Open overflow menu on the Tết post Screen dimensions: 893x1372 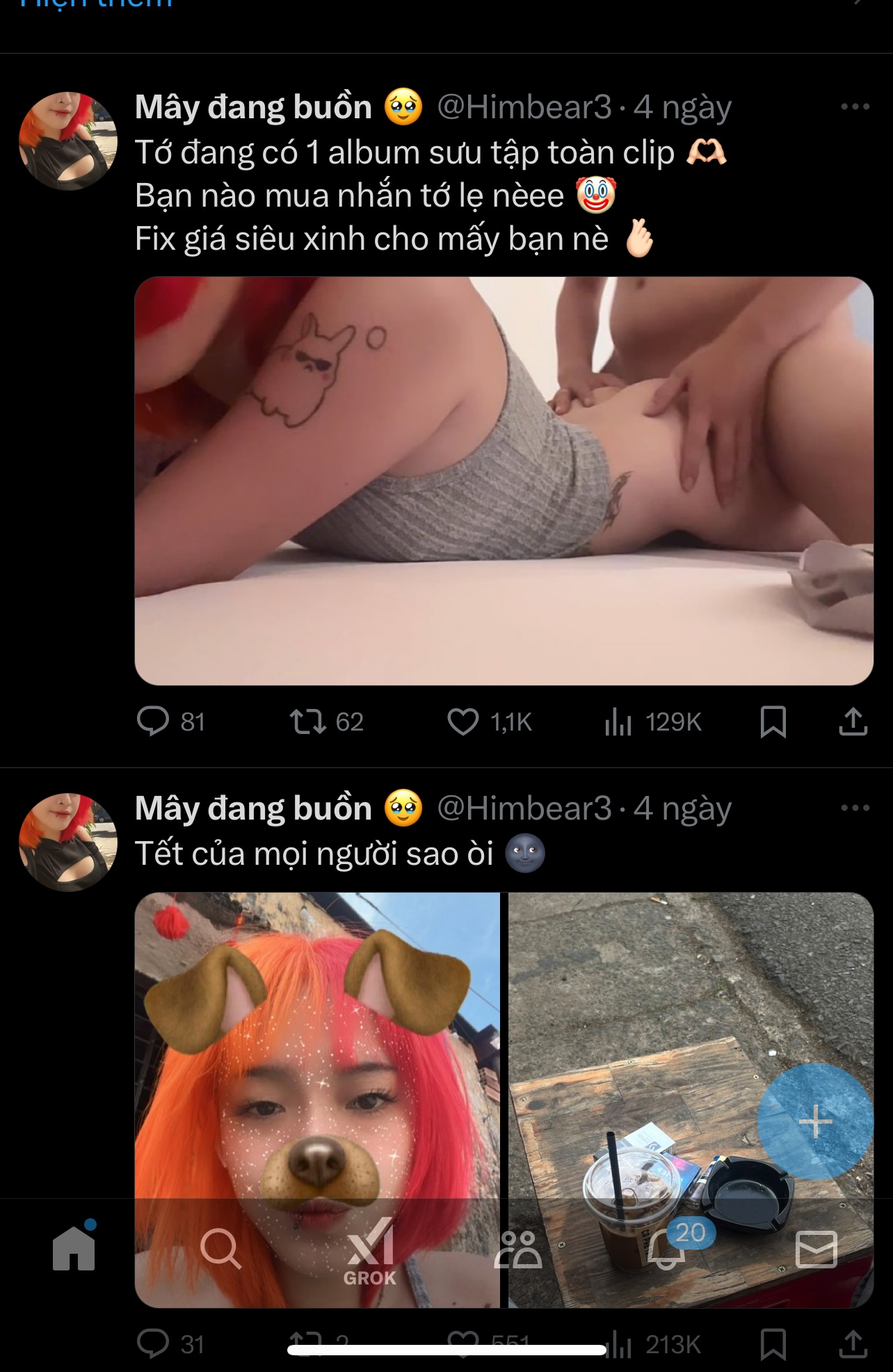[x=855, y=808]
